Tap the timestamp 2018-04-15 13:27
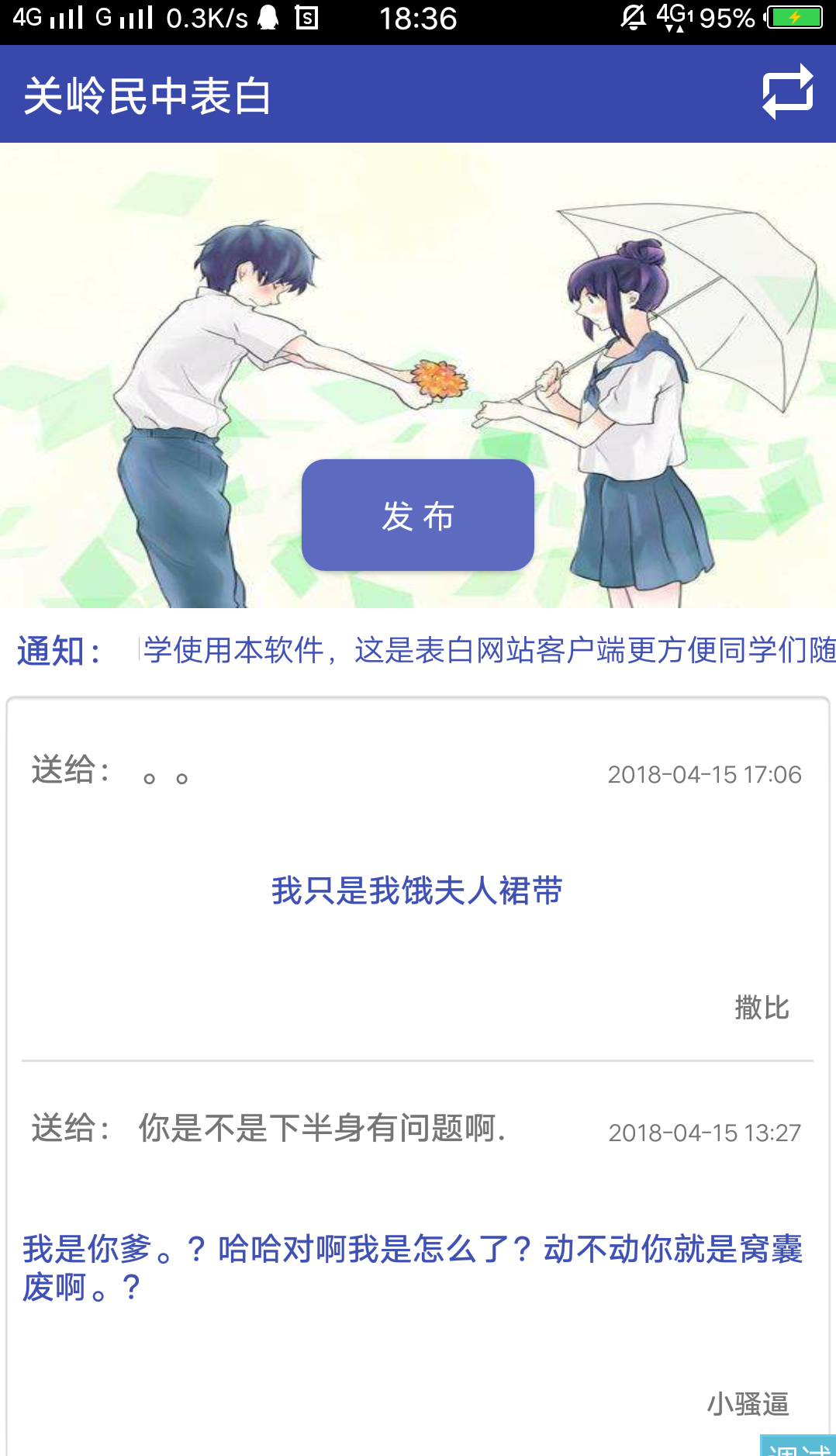This screenshot has height=1456, width=836. [704, 1131]
